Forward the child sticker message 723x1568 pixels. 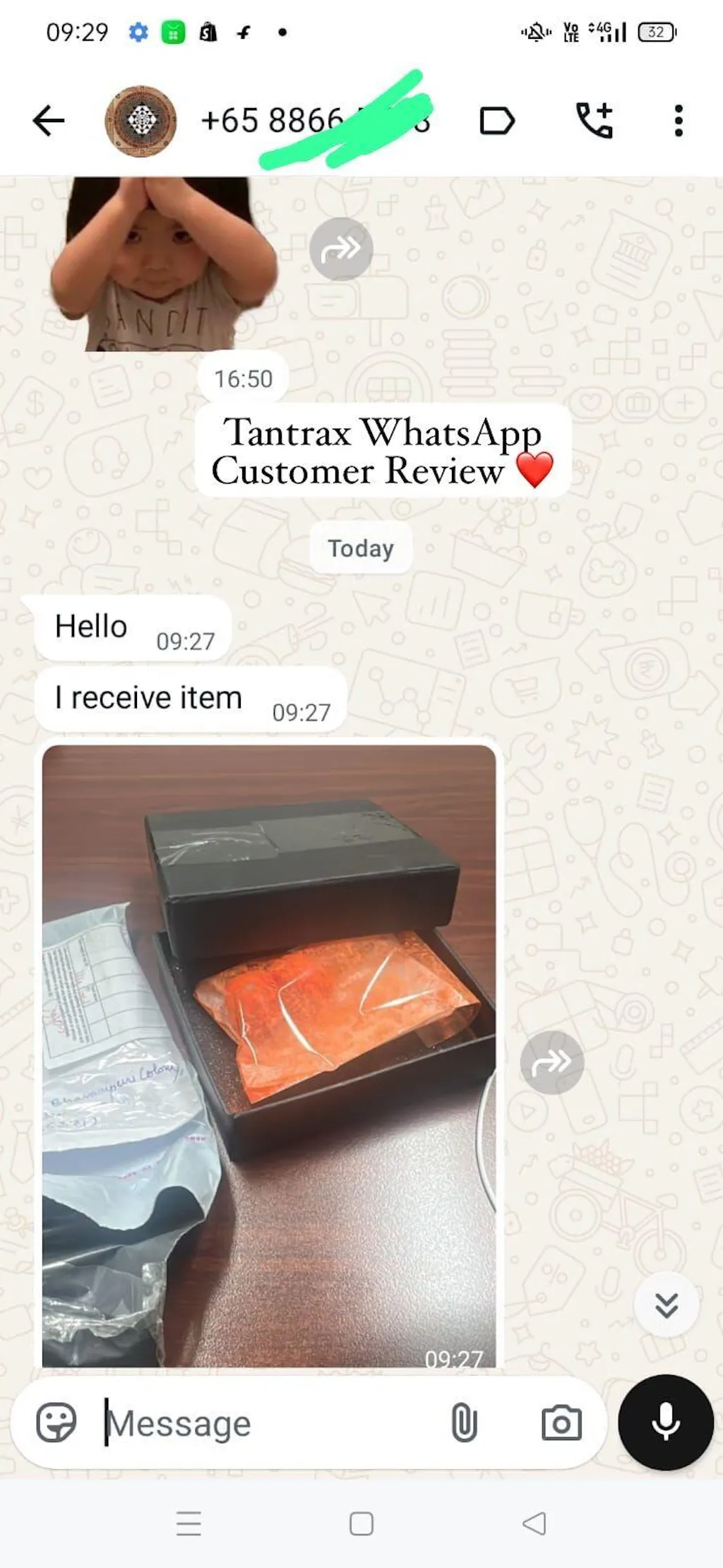coord(341,249)
